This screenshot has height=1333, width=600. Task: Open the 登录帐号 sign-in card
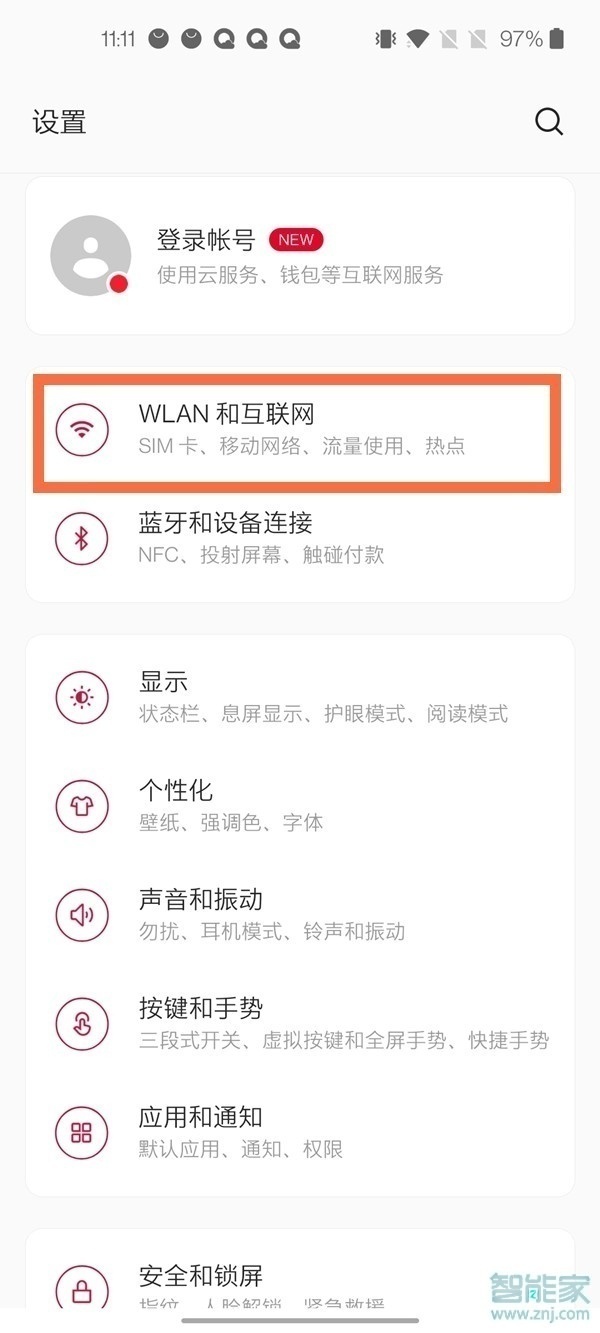pyautogui.click(x=300, y=256)
